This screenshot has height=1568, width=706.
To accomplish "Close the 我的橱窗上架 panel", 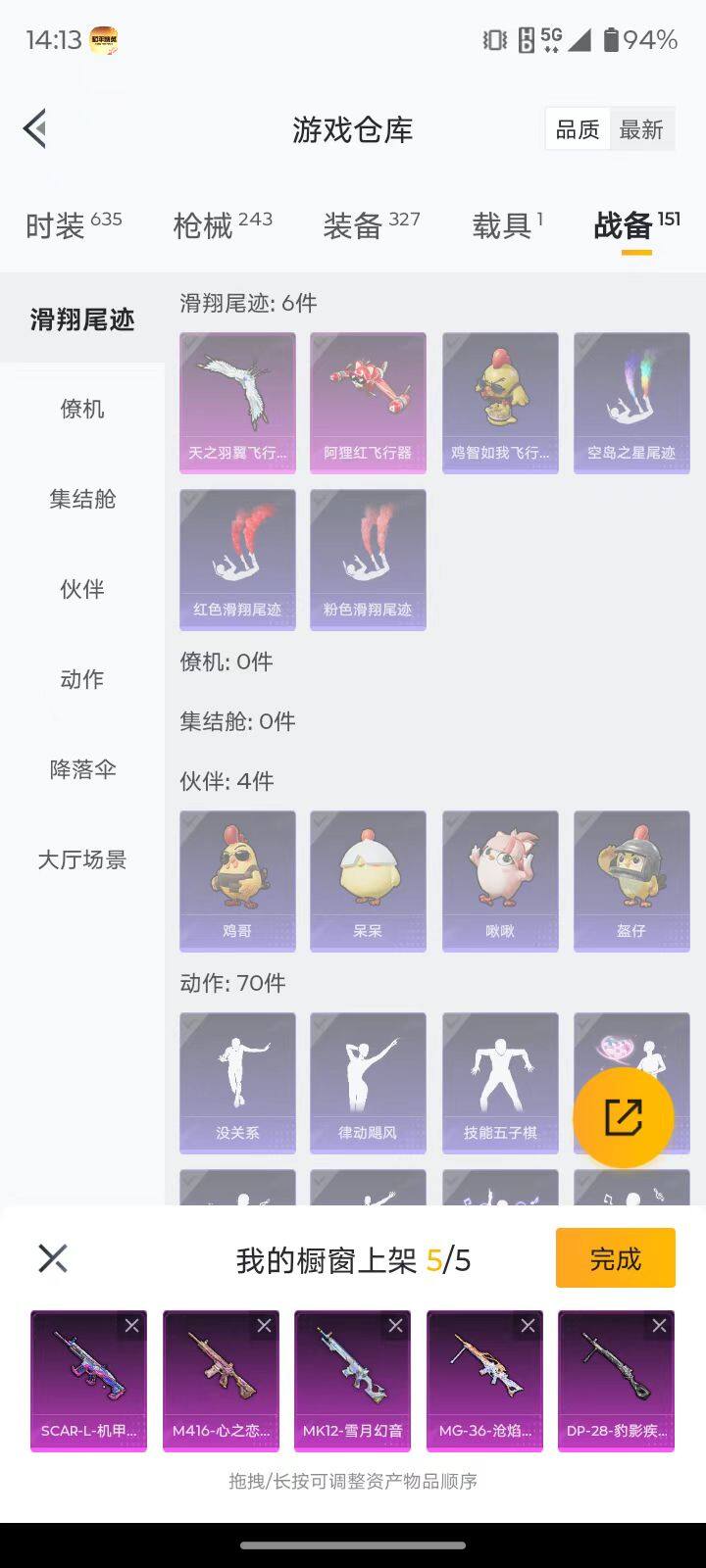I will 53,1257.
